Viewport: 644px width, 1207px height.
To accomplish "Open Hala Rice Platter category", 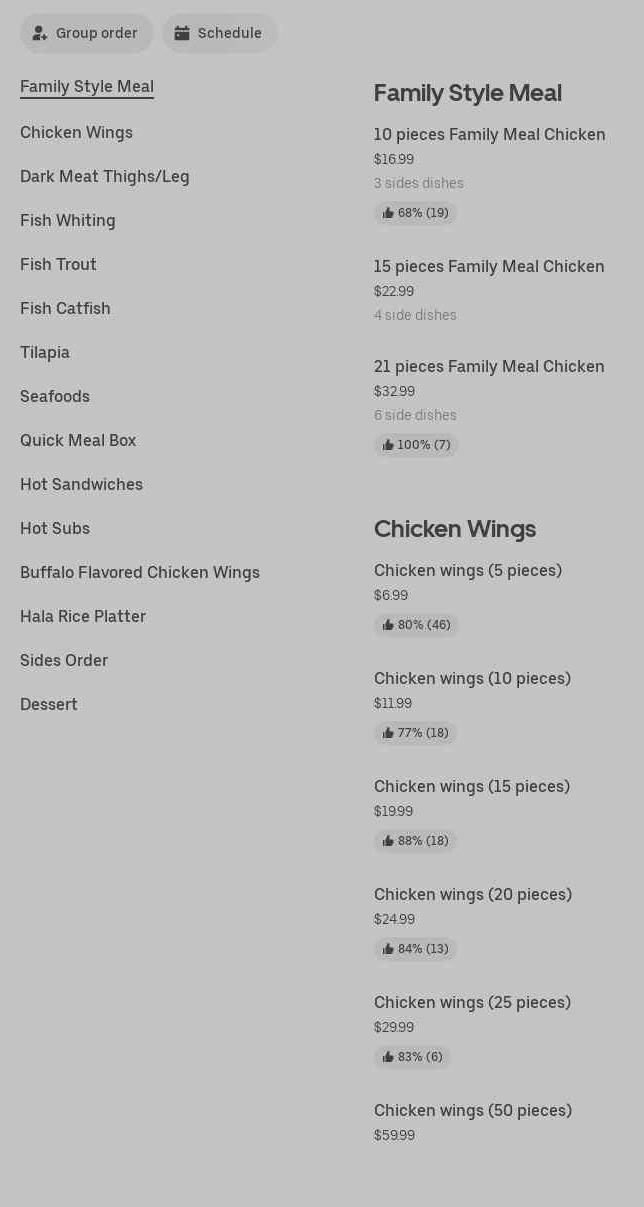I will (83, 616).
